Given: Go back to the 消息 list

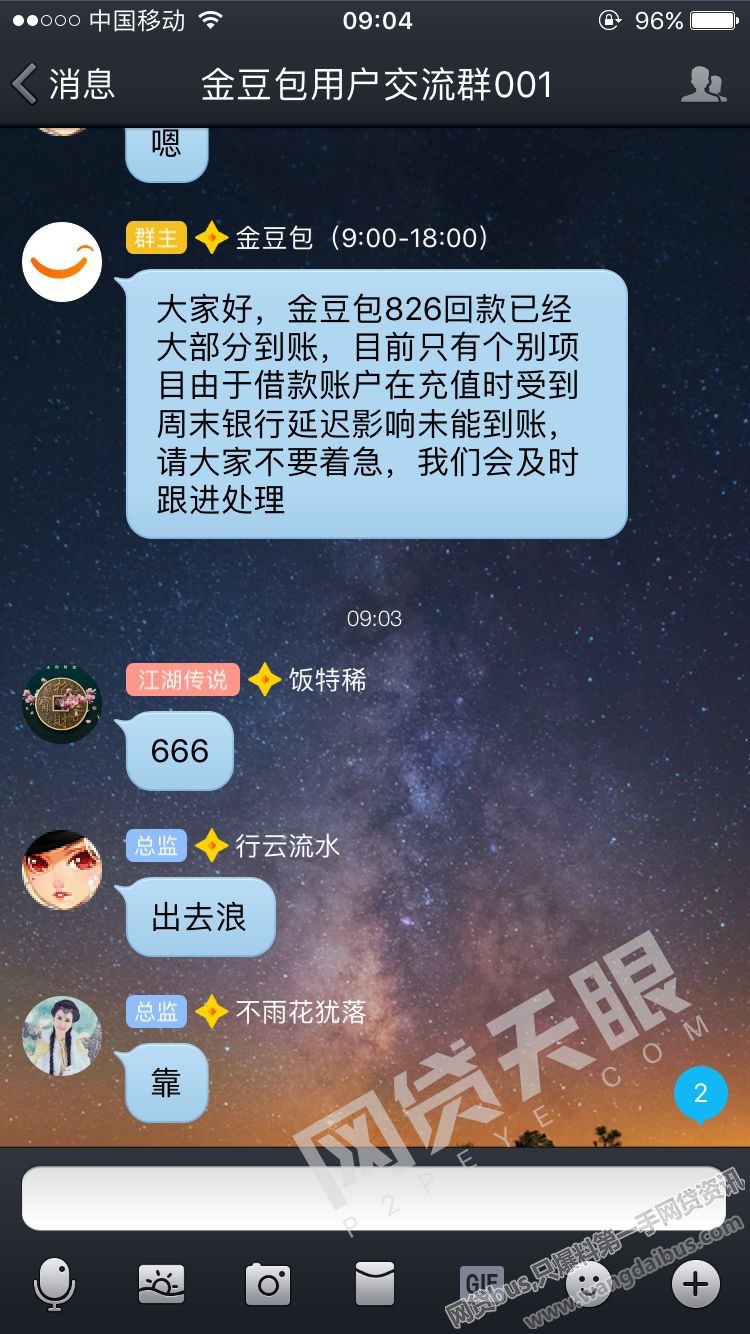Looking at the screenshot, I should pos(62,85).
